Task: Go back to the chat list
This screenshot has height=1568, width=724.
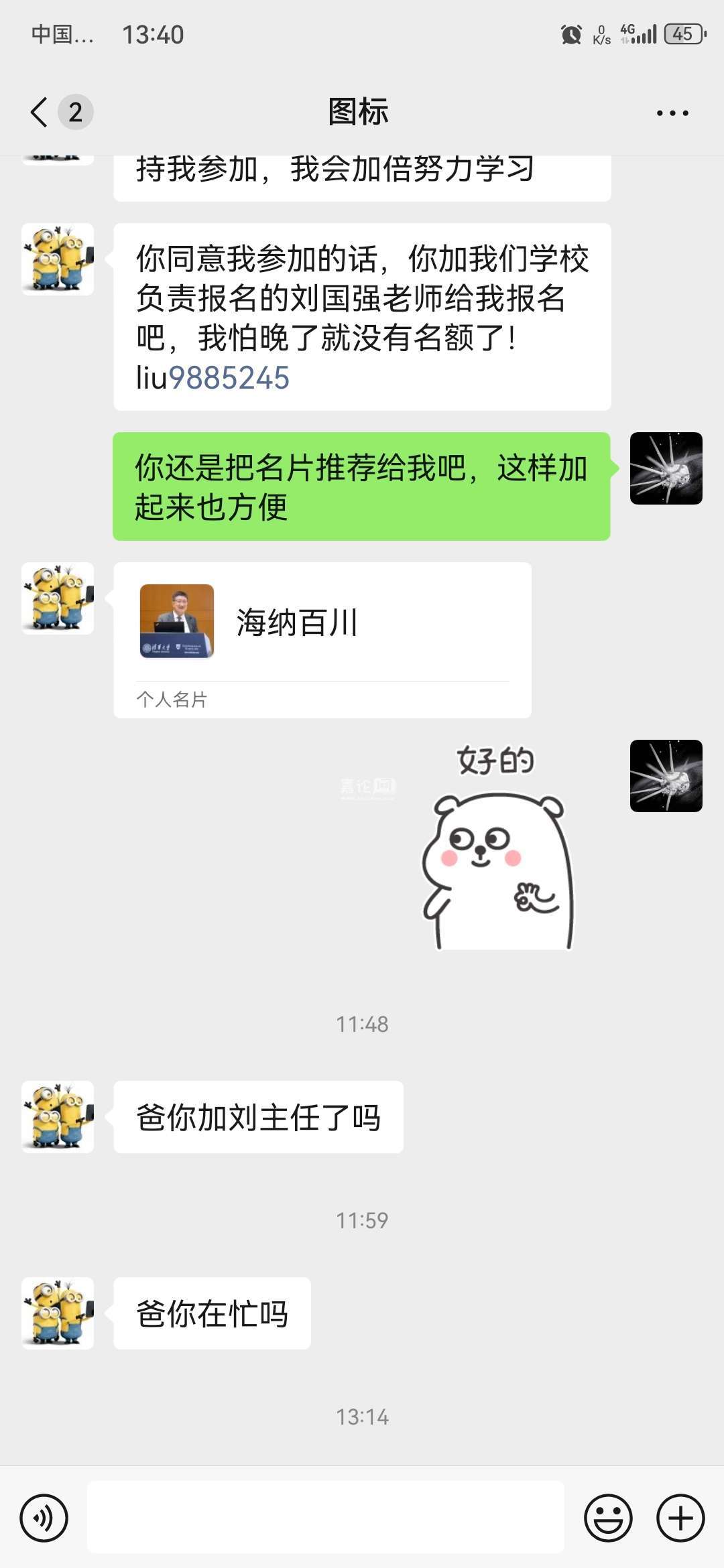Action: pos(40,112)
